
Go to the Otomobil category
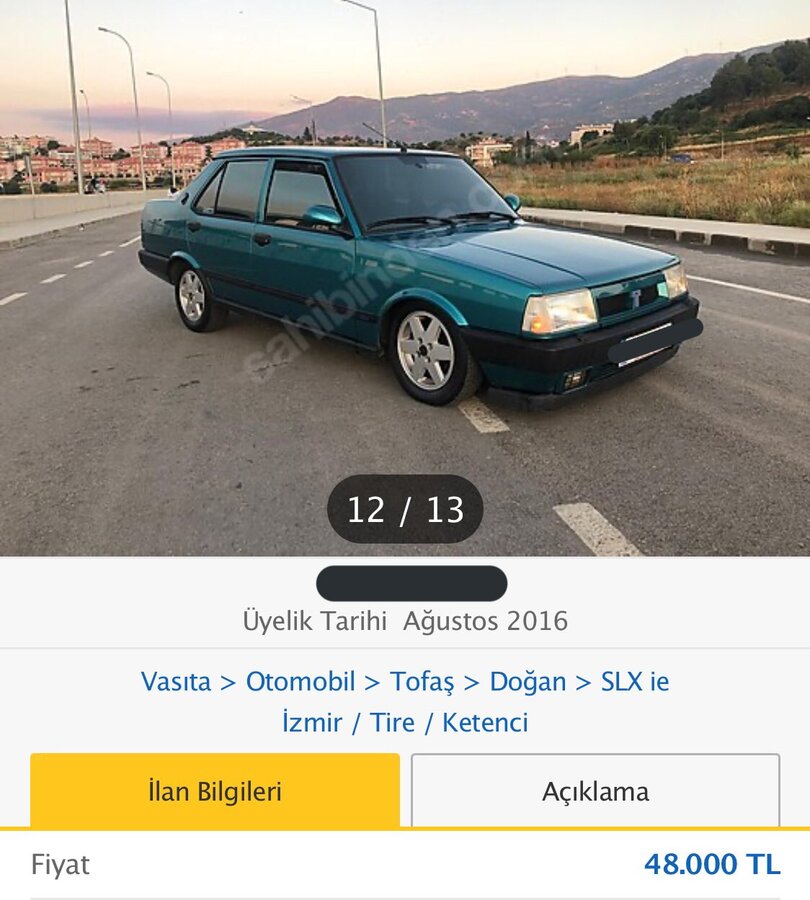pos(300,682)
